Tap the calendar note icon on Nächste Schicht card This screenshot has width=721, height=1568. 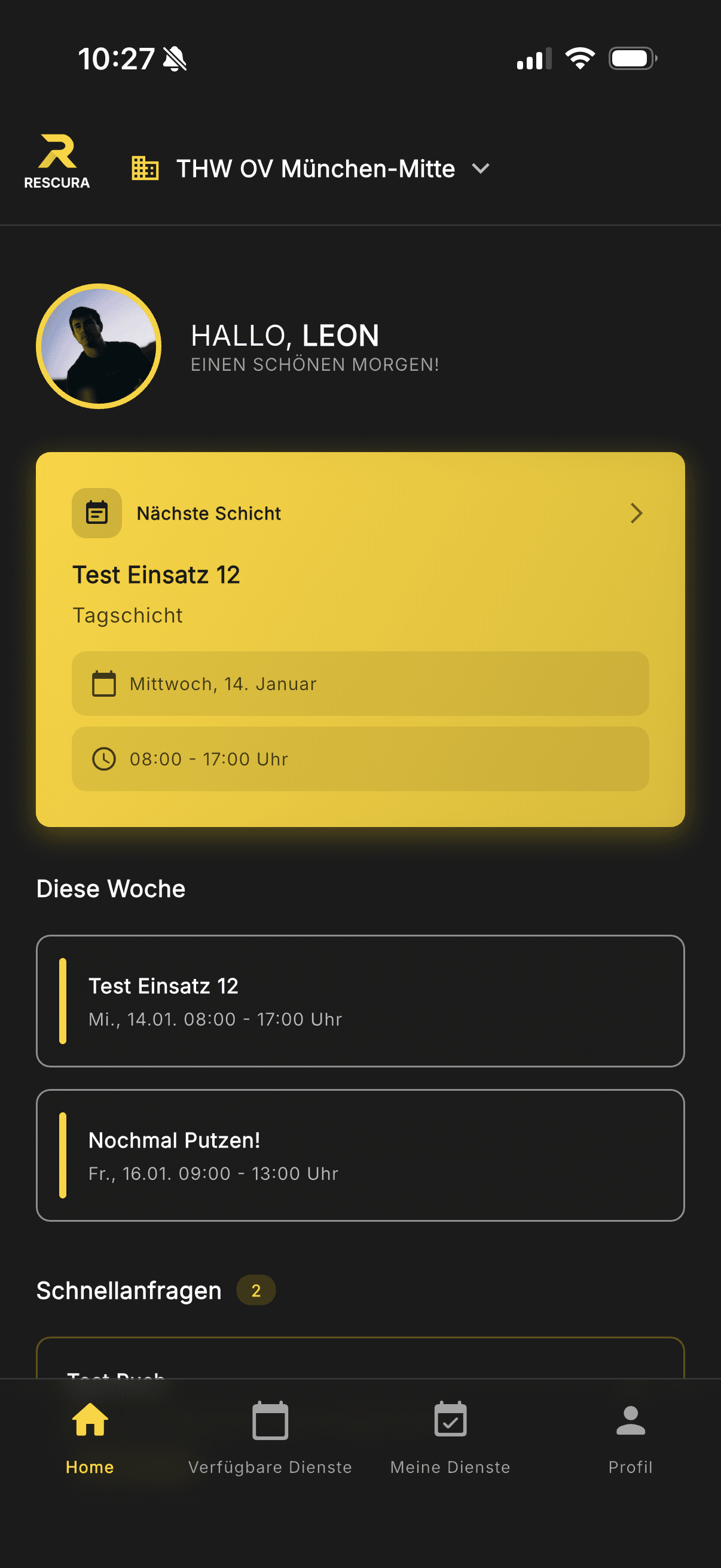97,513
